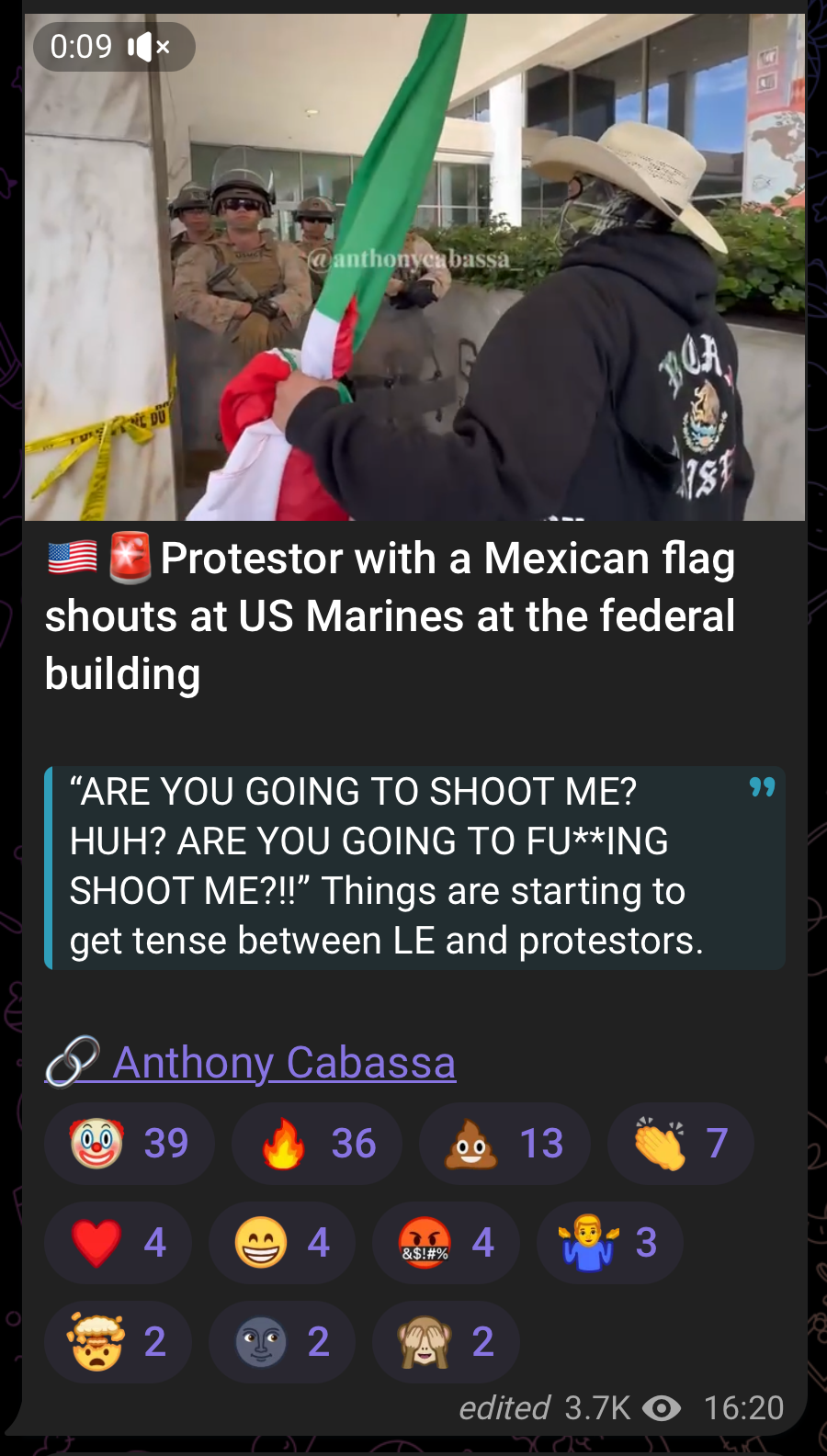Tap the see-no-evil monkey reaction
The height and width of the screenshot is (1456, 827).
(446, 1342)
